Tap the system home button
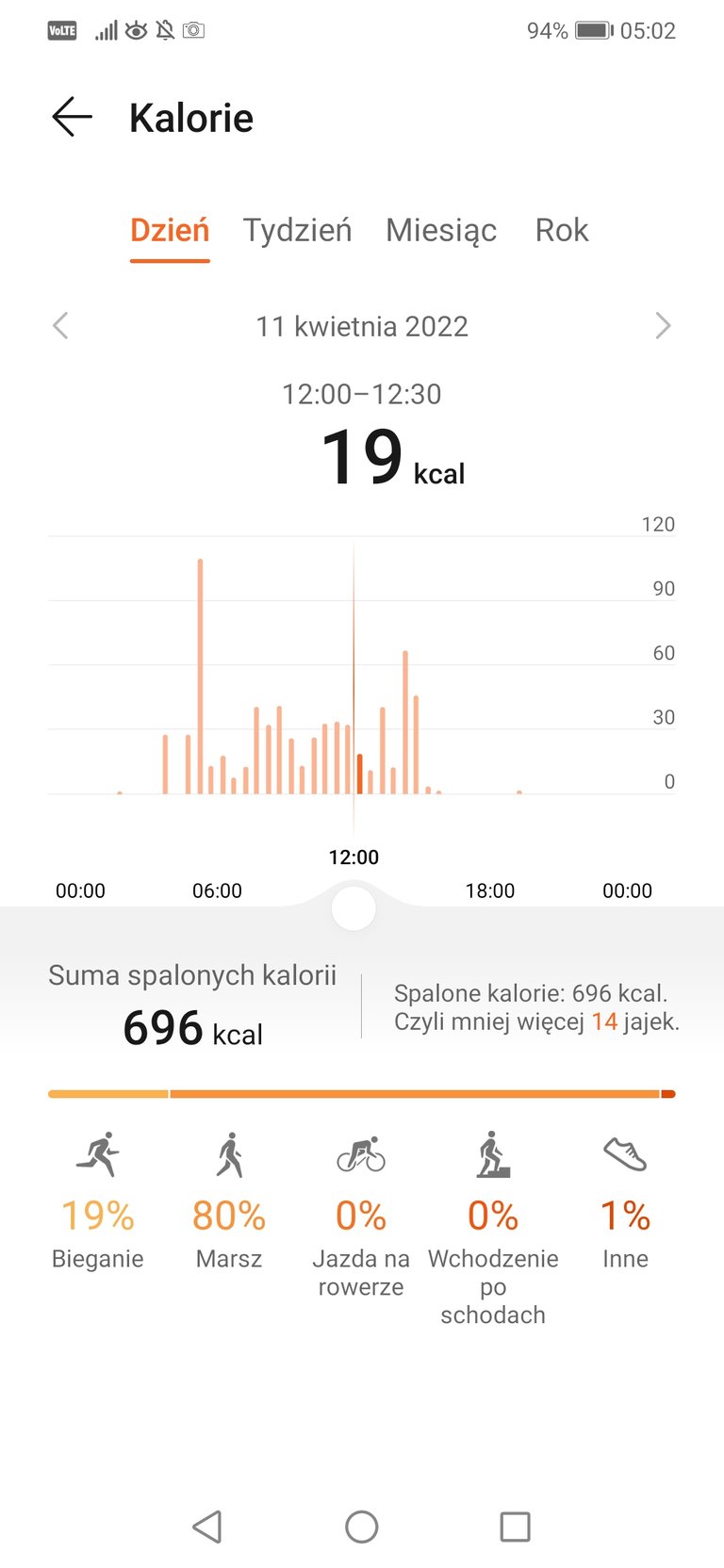 point(362,1527)
